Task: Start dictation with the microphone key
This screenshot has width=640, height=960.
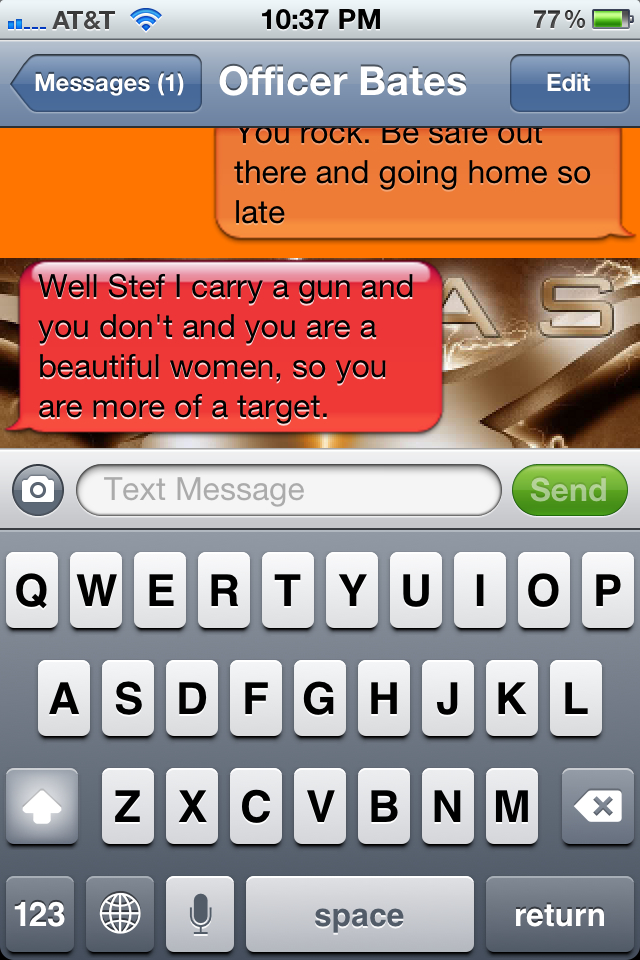Action: click(x=200, y=914)
